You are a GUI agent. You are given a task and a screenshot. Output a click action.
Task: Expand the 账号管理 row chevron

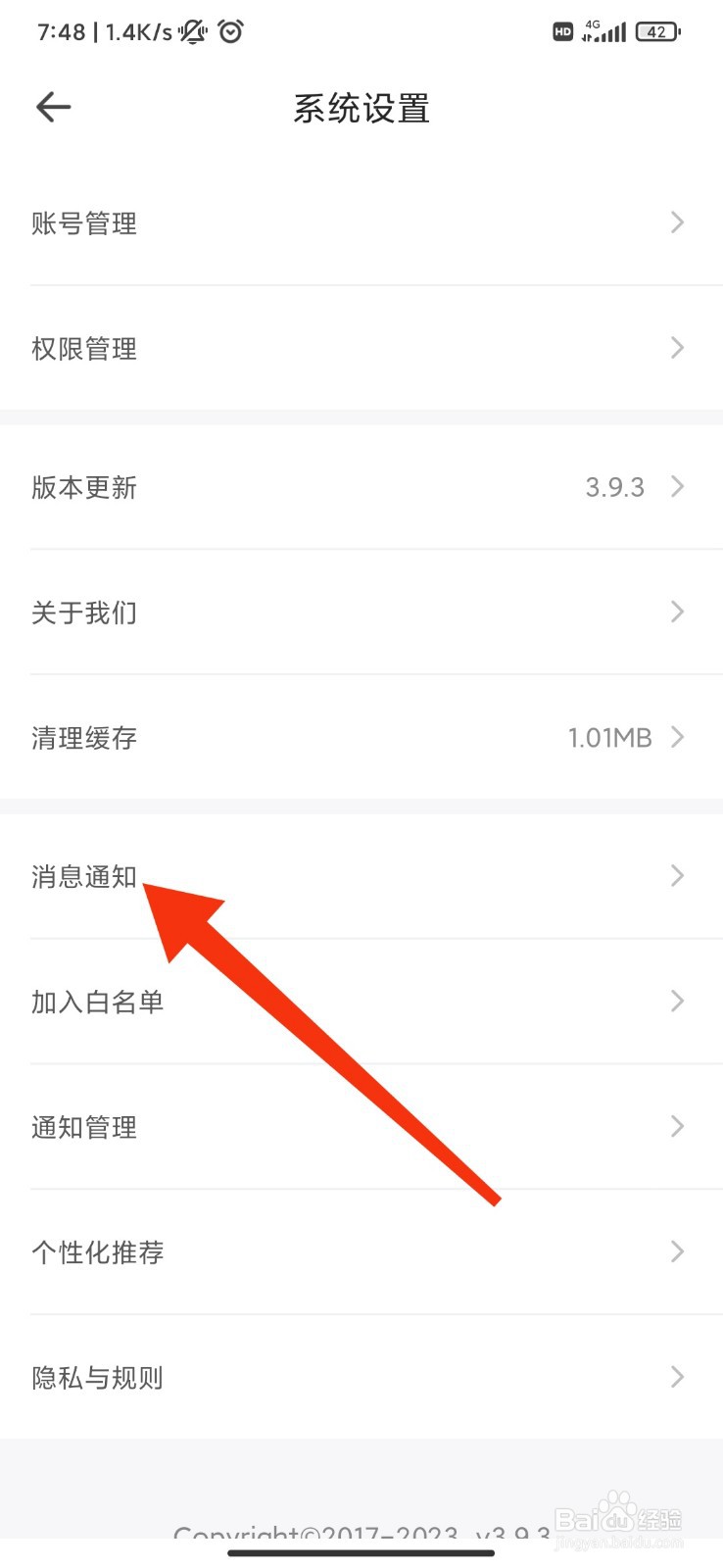[676, 222]
